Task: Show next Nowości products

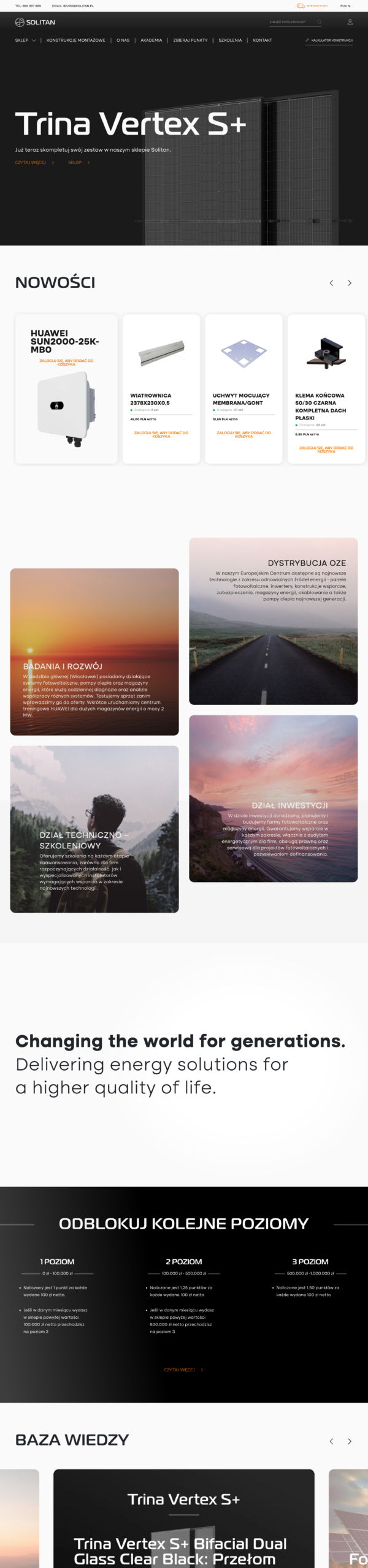Action: pyautogui.click(x=350, y=283)
